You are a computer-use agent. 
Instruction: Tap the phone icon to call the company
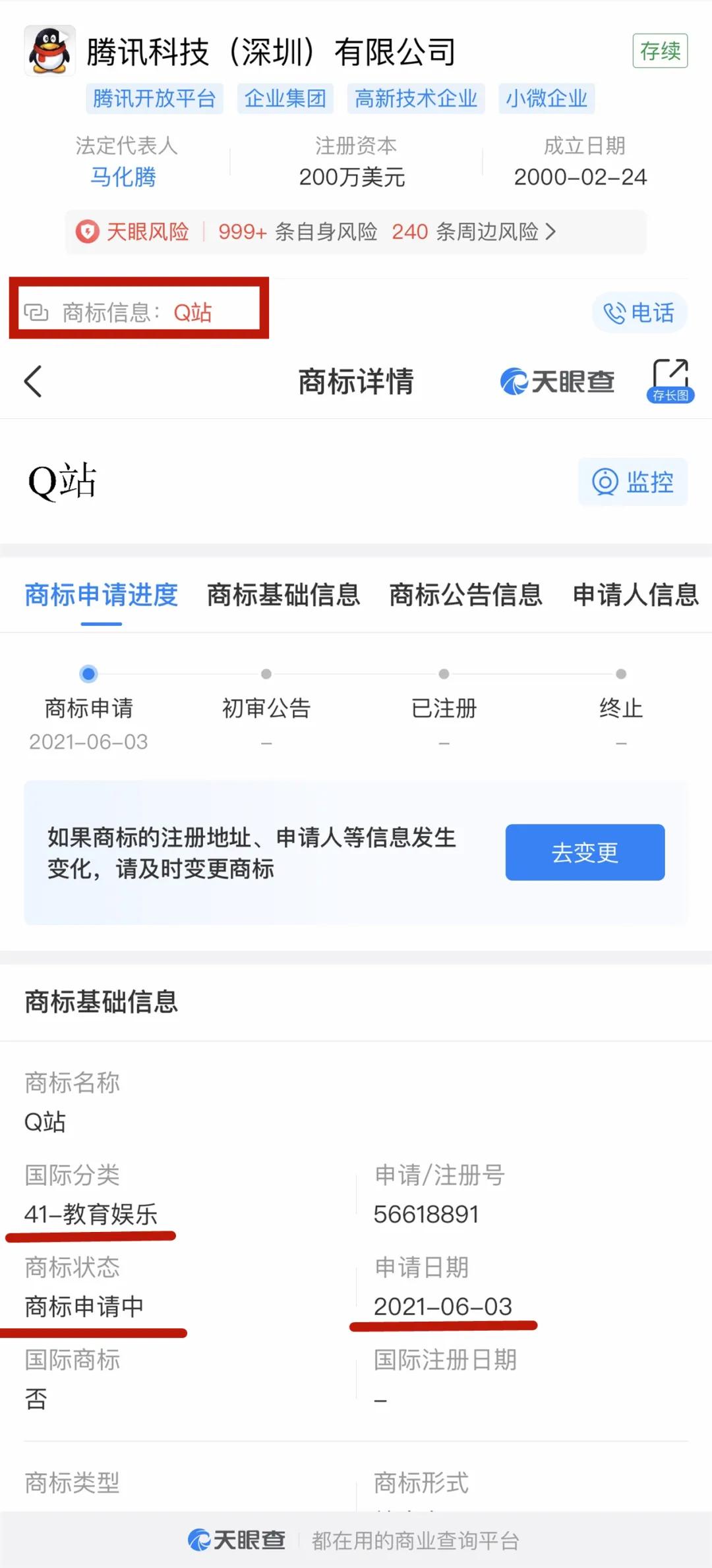pos(614,312)
